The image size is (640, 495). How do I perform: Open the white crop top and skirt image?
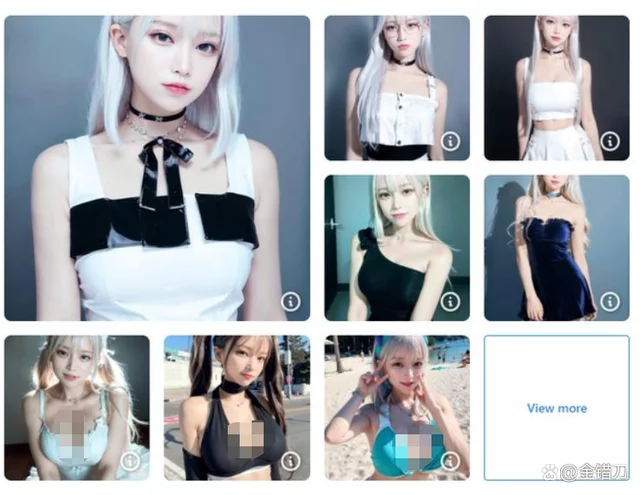click(x=557, y=87)
